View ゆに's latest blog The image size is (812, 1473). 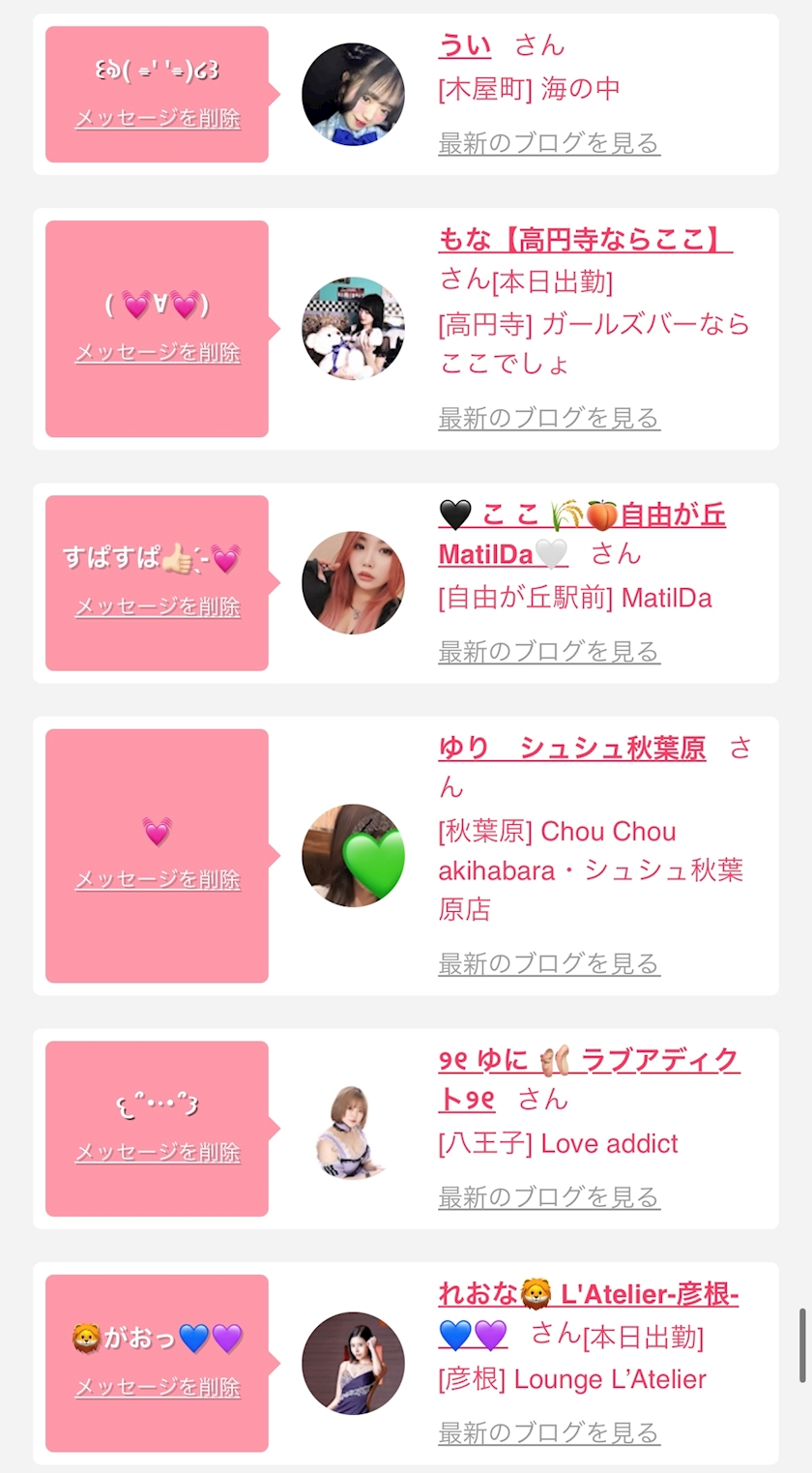coord(549,1197)
